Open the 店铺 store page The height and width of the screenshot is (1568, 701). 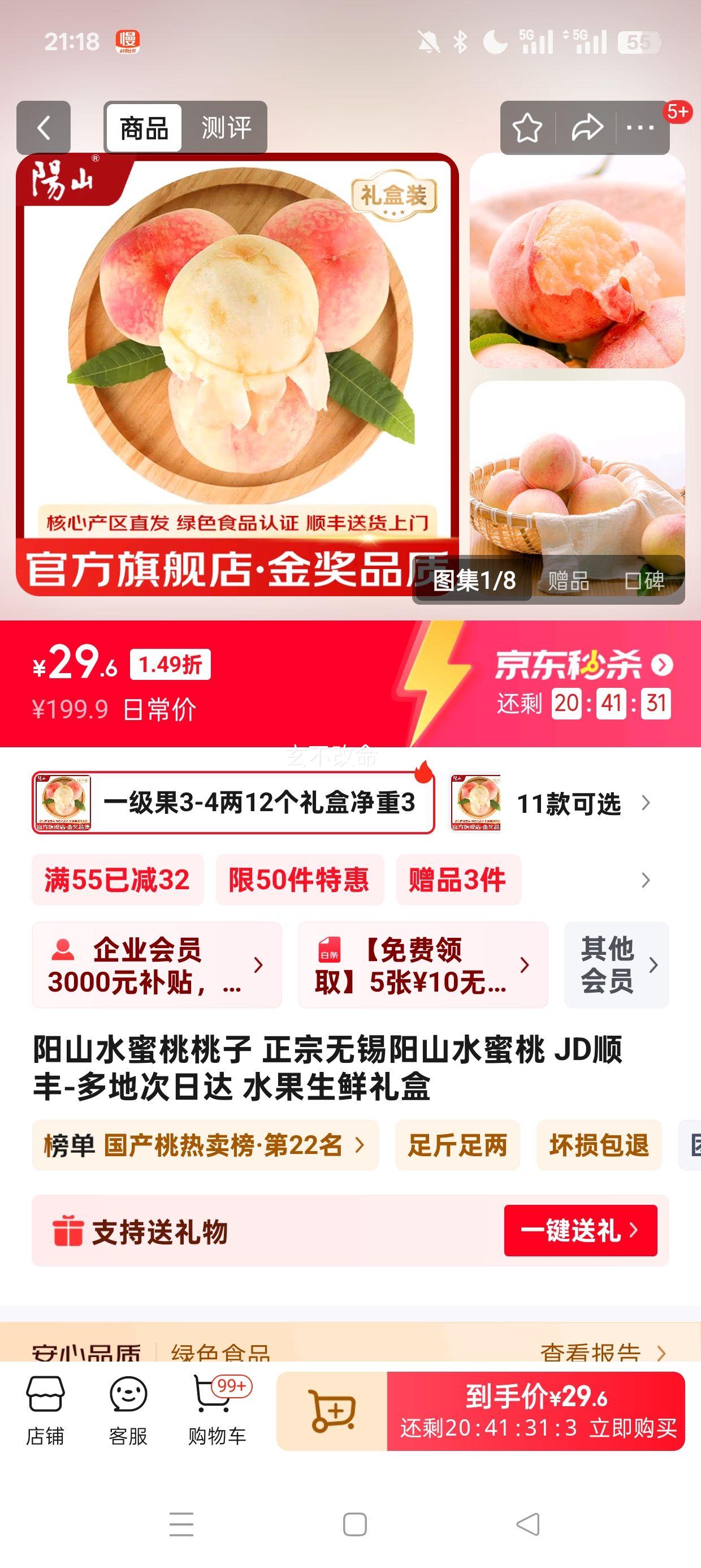click(x=45, y=1411)
